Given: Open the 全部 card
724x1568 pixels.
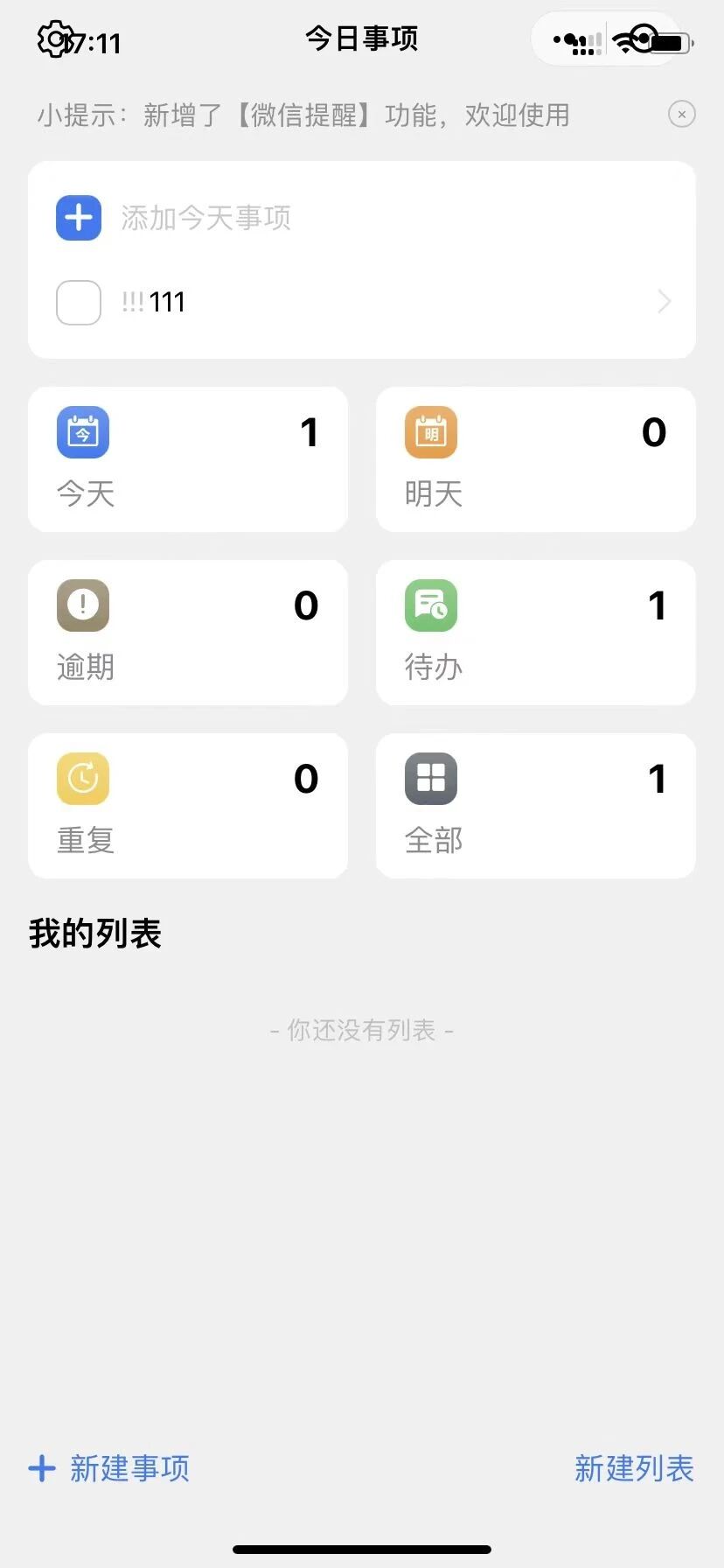Looking at the screenshot, I should (535, 806).
